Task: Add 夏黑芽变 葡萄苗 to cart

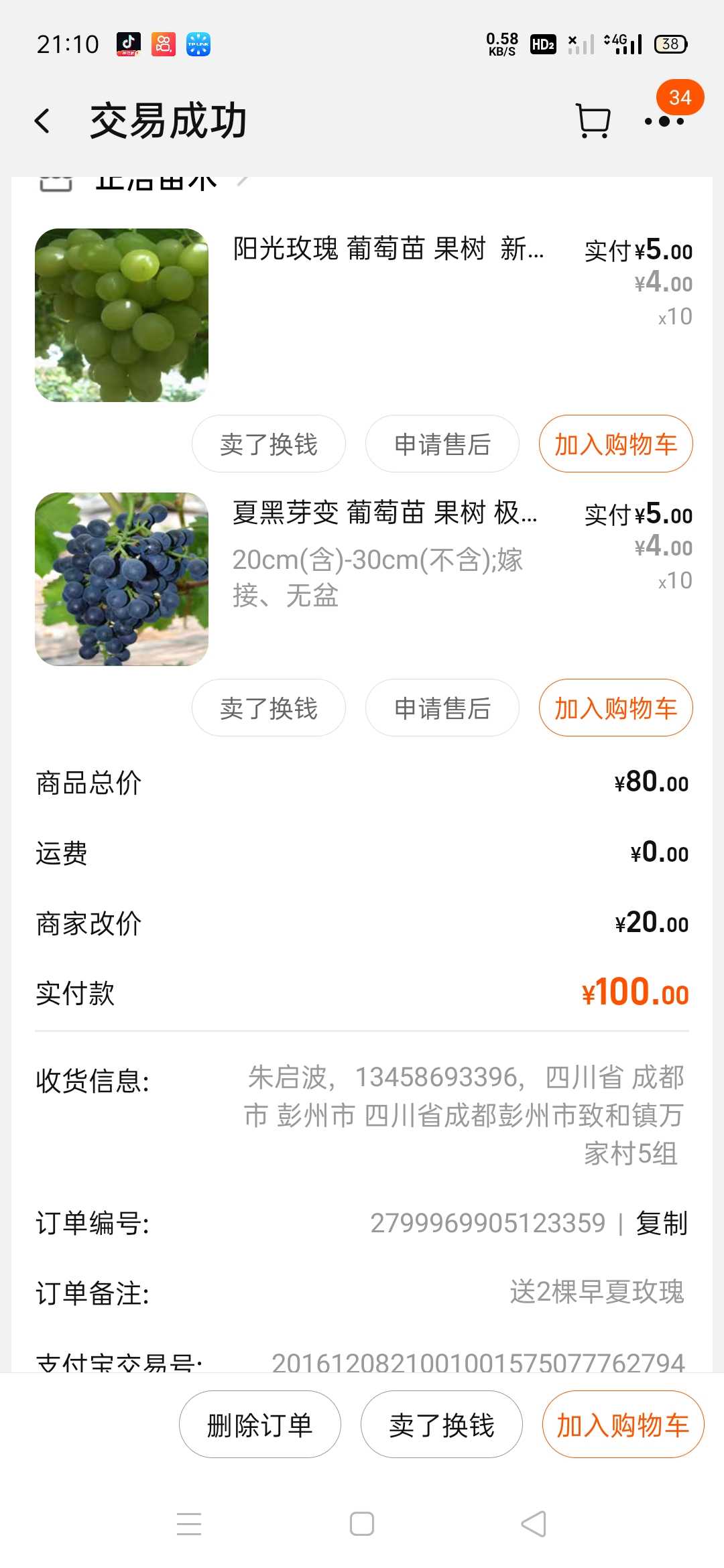Action: tap(615, 708)
